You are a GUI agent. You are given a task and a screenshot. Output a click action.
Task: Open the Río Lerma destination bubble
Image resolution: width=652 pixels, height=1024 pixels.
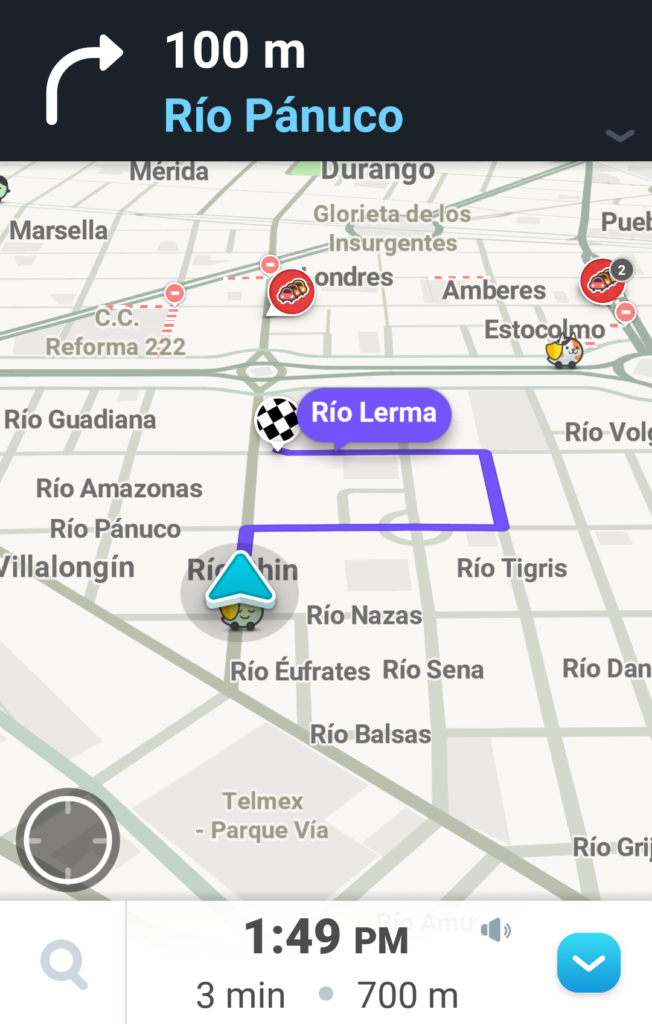[x=374, y=415]
